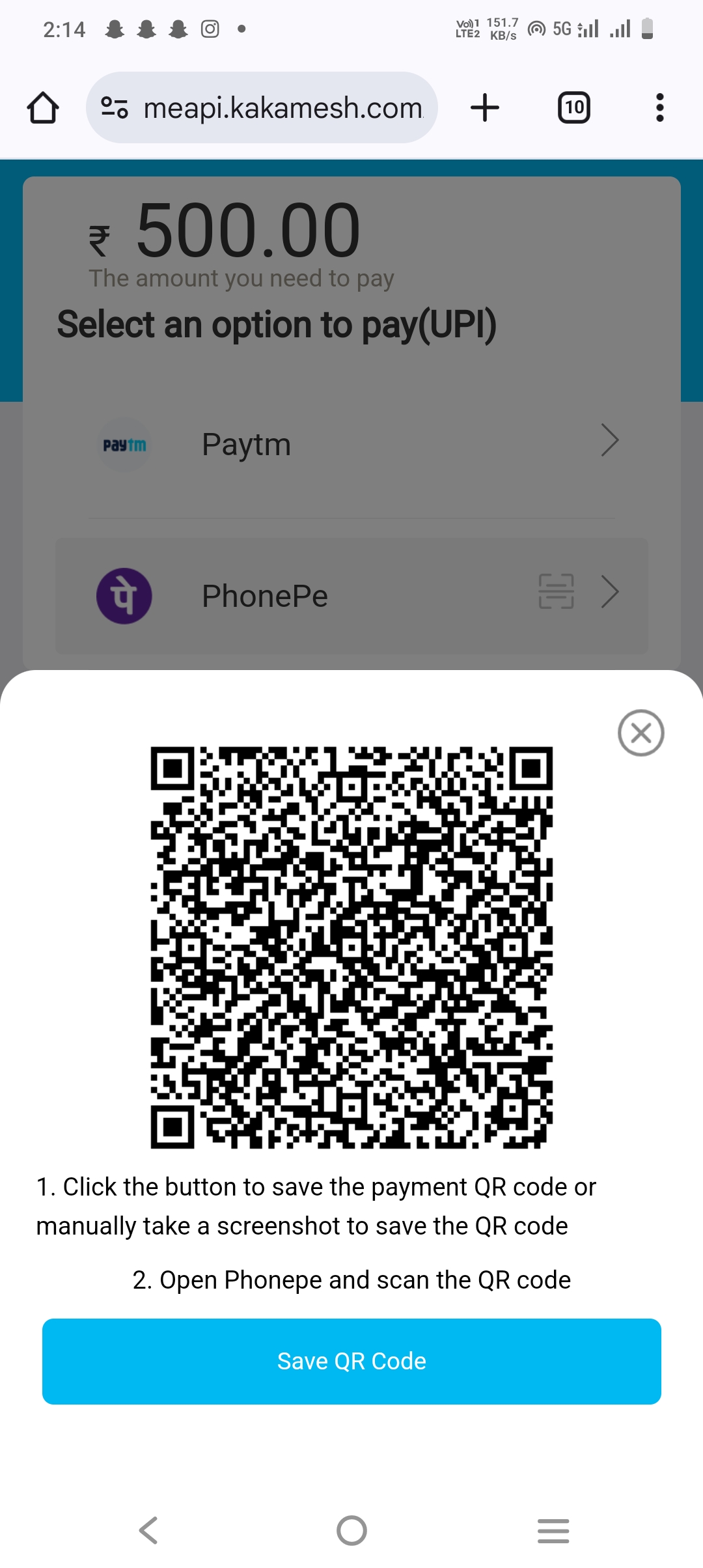Open browser home page
This screenshot has height=1568, width=703.
[x=43, y=107]
